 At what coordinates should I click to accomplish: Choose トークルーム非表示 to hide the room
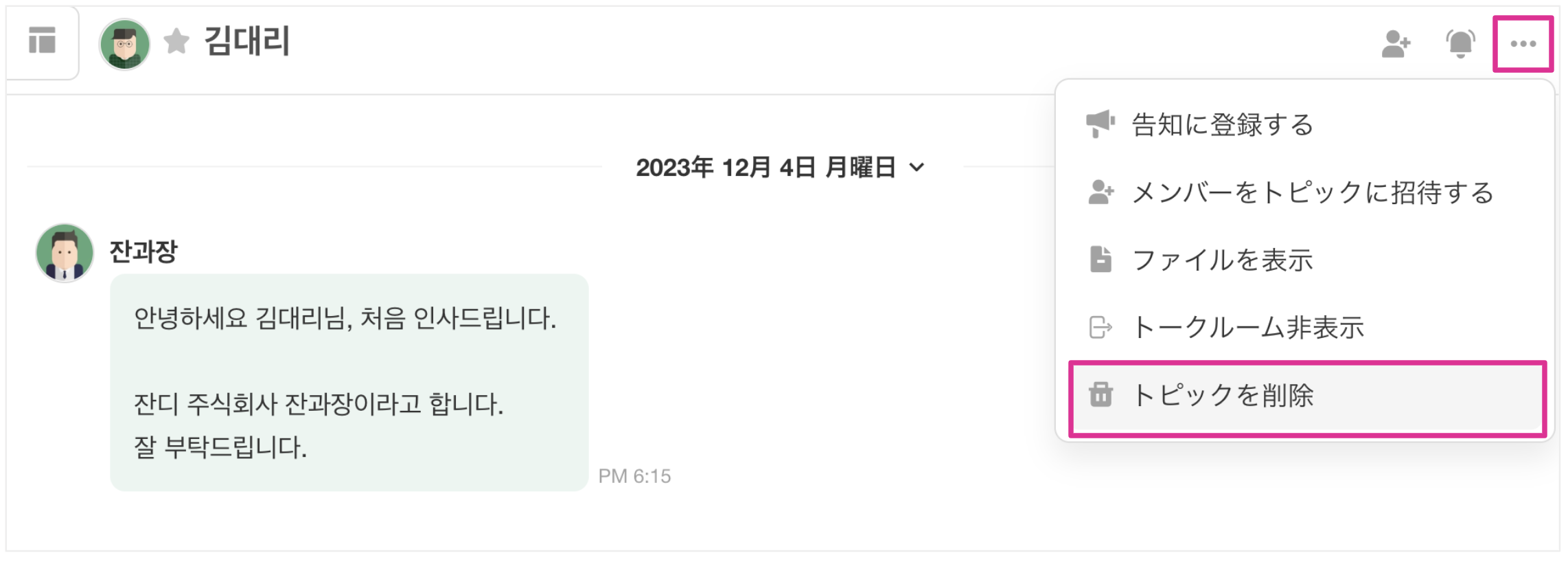pyautogui.click(x=1246, y=328)
